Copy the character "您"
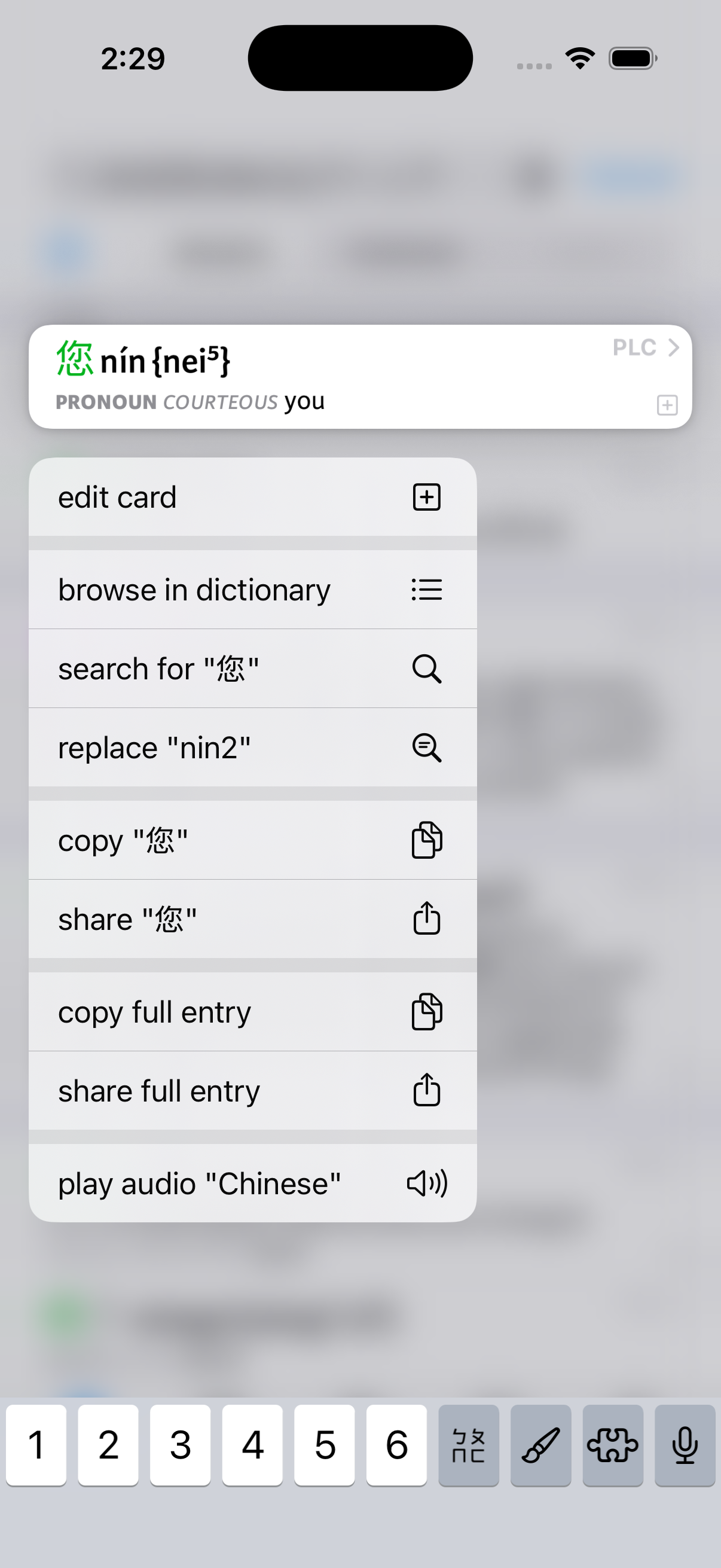Image resolution: width=721 pixels, height=1568 pixels. pyautogui.click(x=252, y=840)
